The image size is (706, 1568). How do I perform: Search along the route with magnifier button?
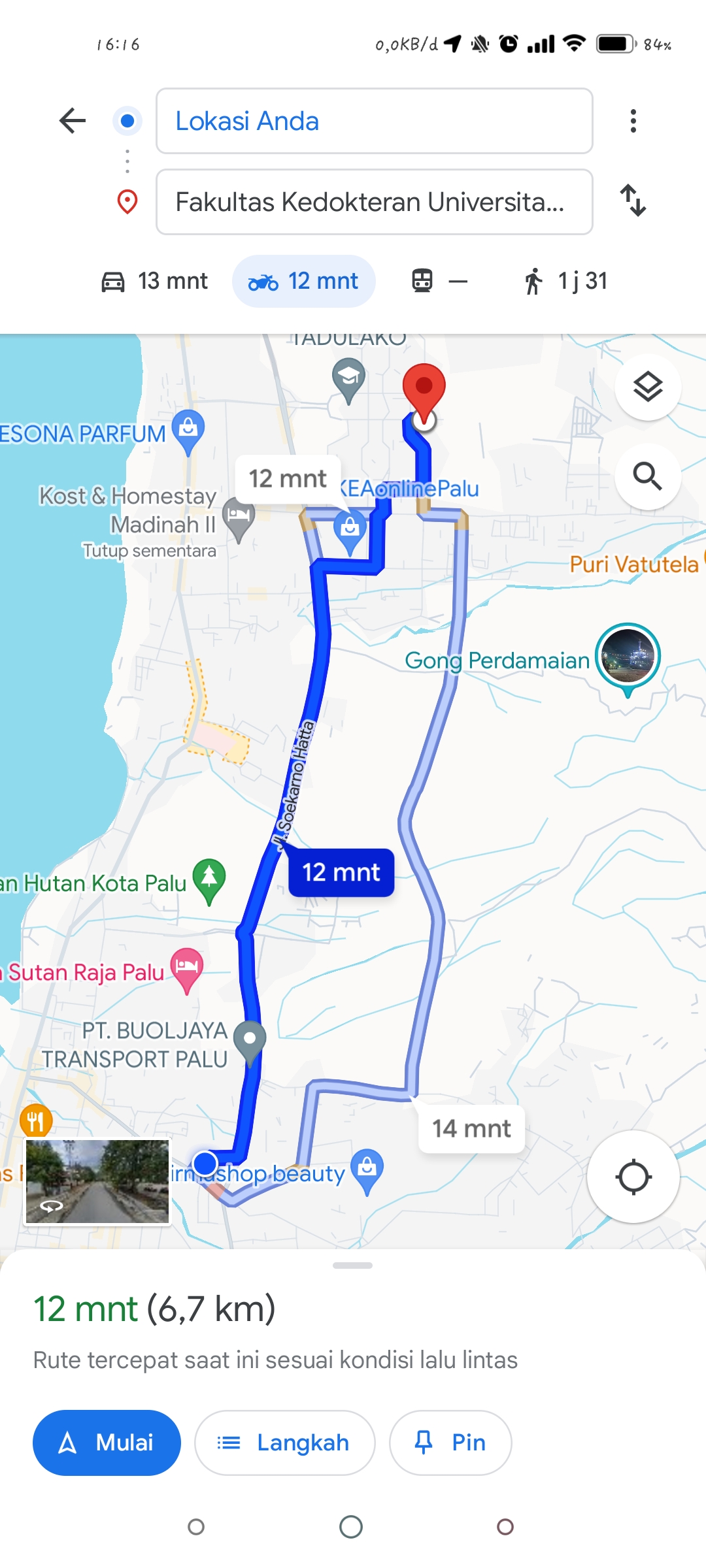click(x=648, y=476)
